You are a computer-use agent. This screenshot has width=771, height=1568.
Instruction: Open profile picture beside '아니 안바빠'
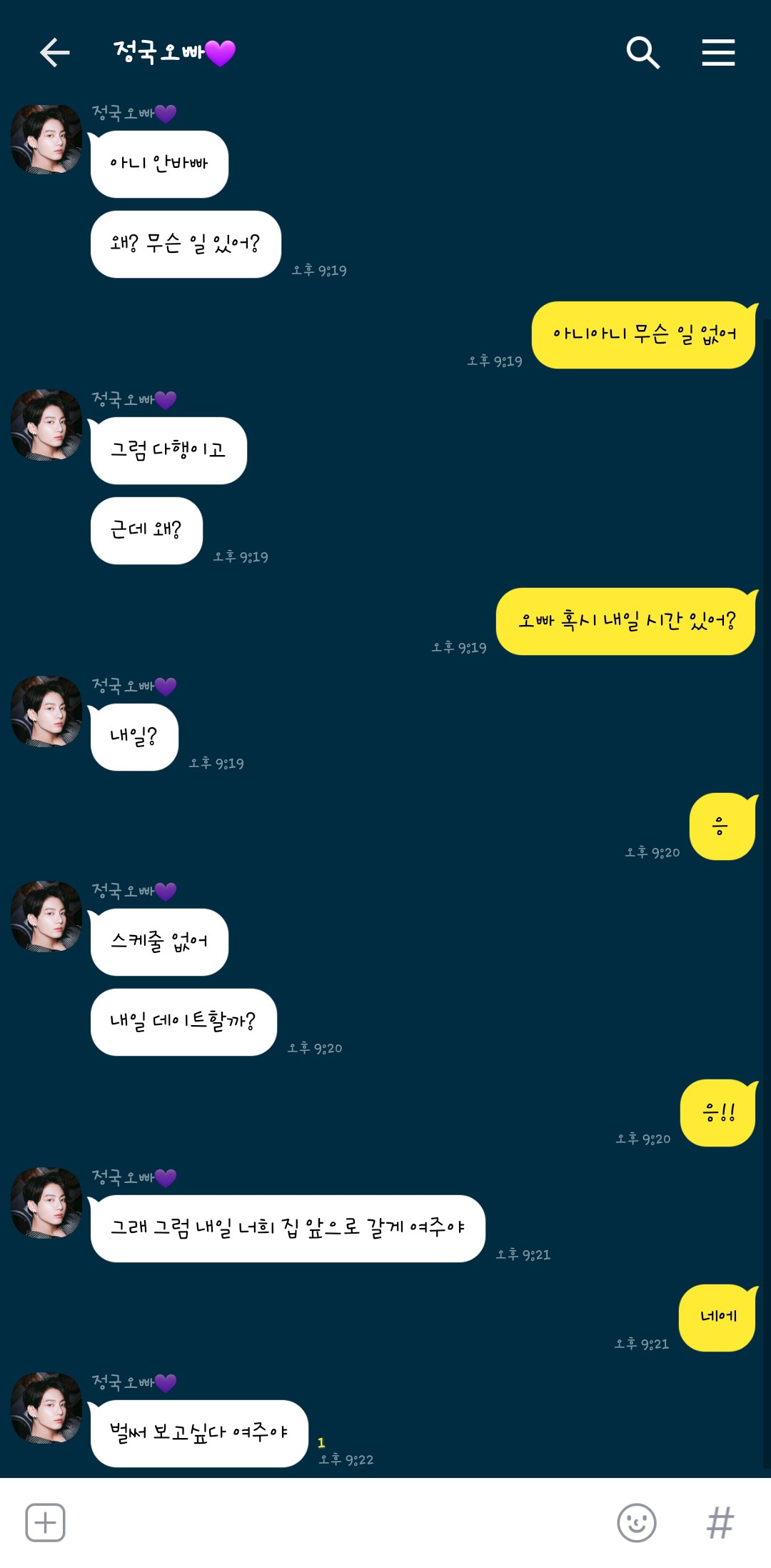46,140
